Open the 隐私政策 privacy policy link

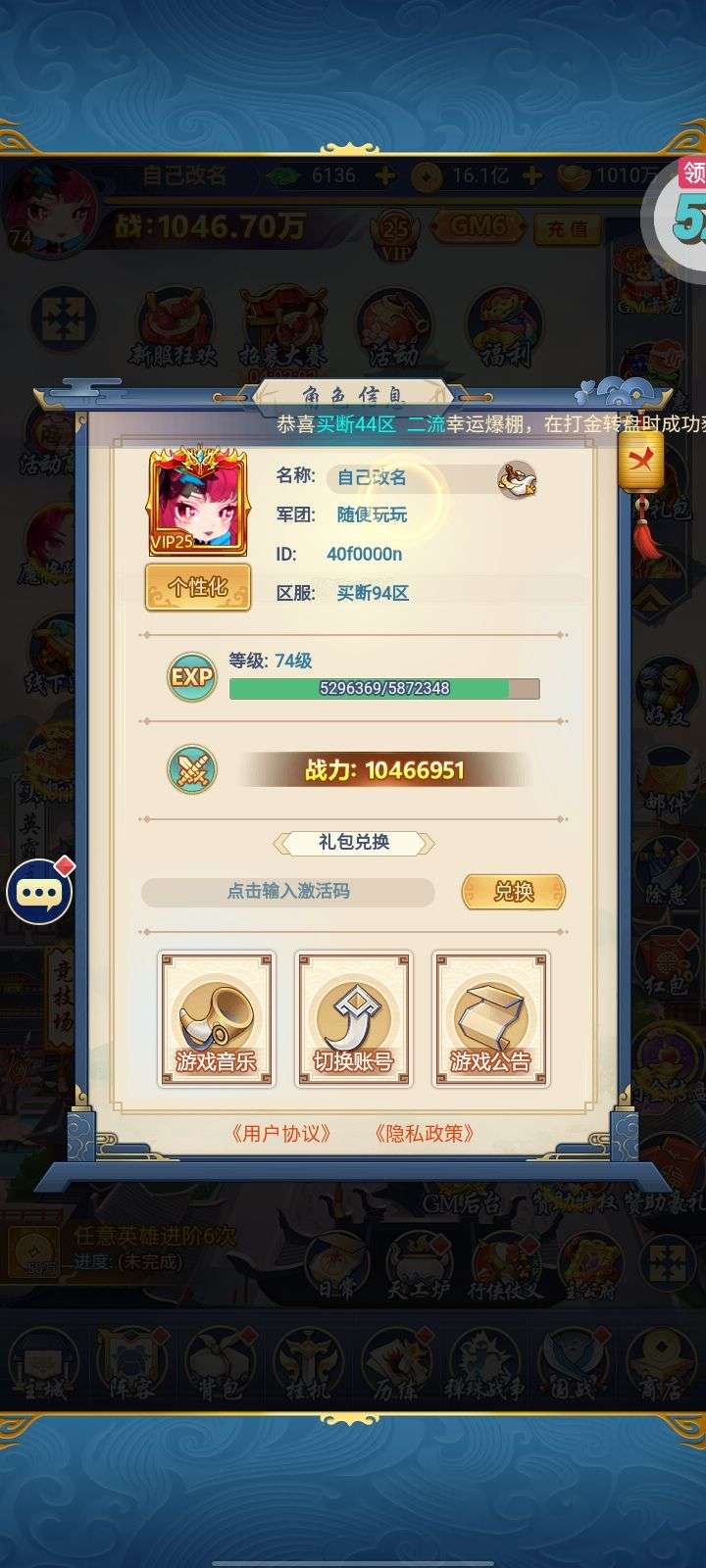(425, 1134)
